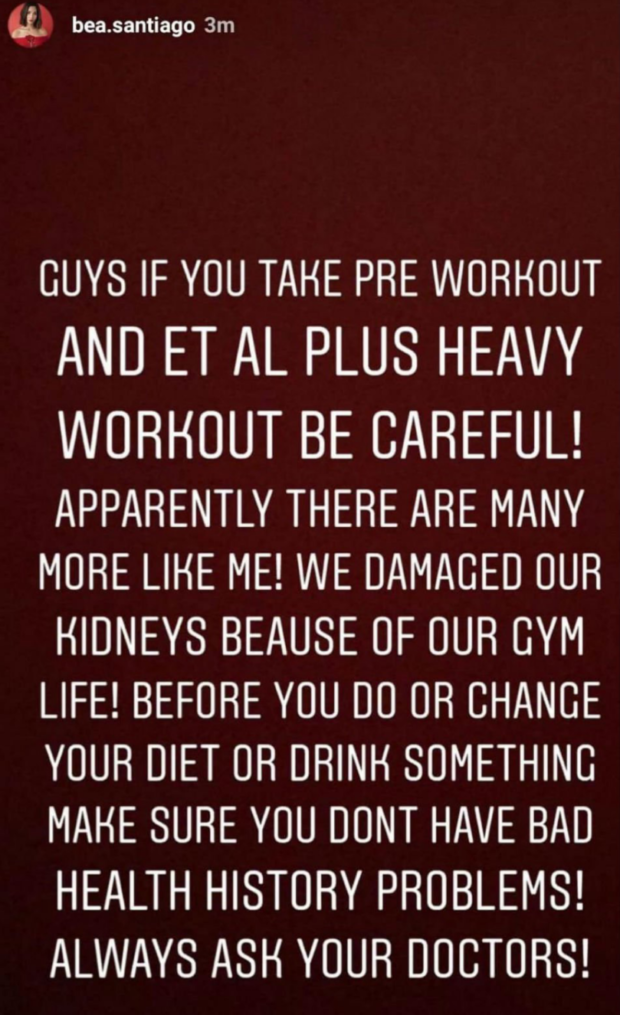The image size is (620, 1015).
Task: Open bea.santiago's profile picture
Action: [x=30, y=27]
